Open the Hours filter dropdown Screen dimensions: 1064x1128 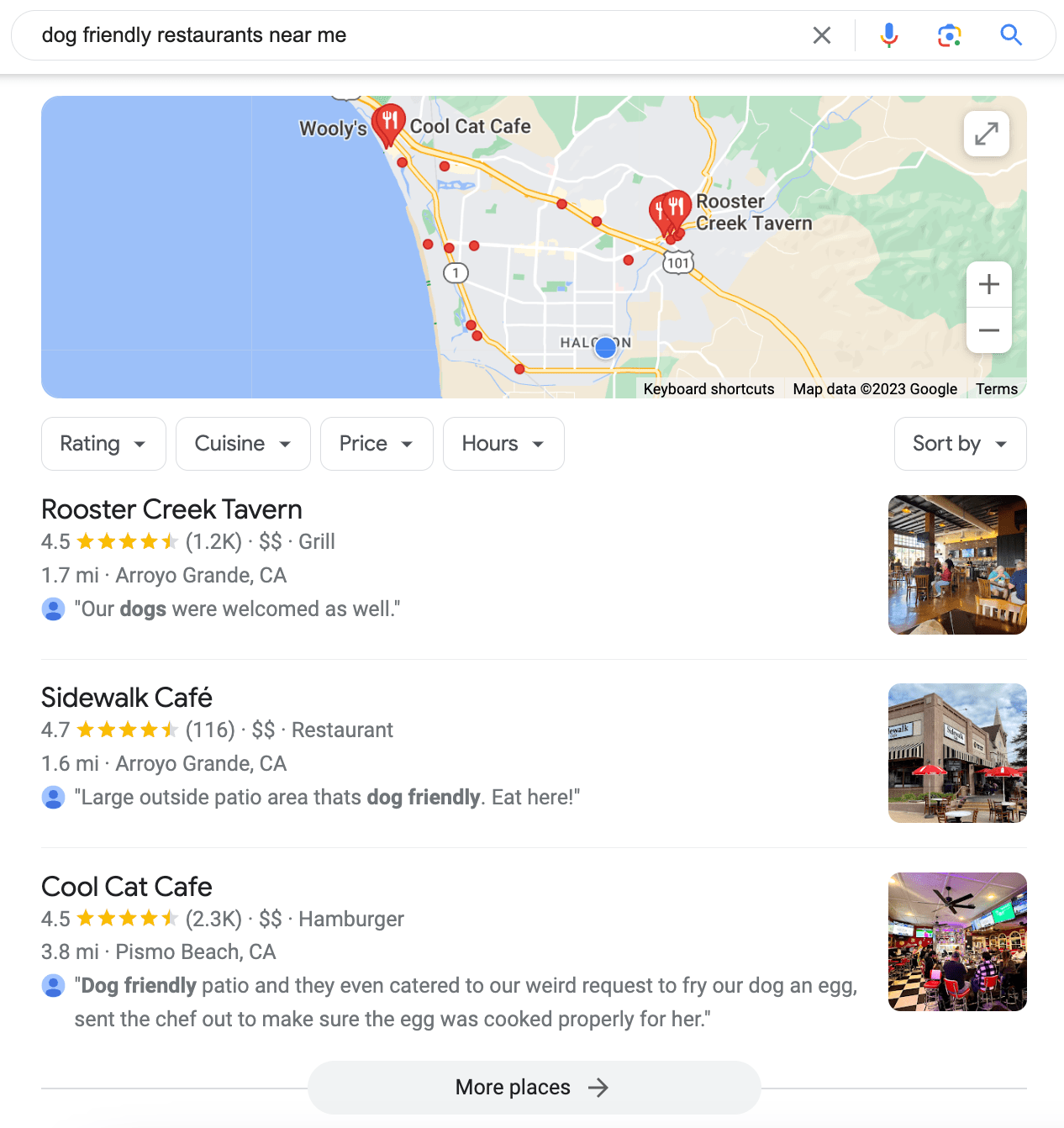(x=503, y=444)
